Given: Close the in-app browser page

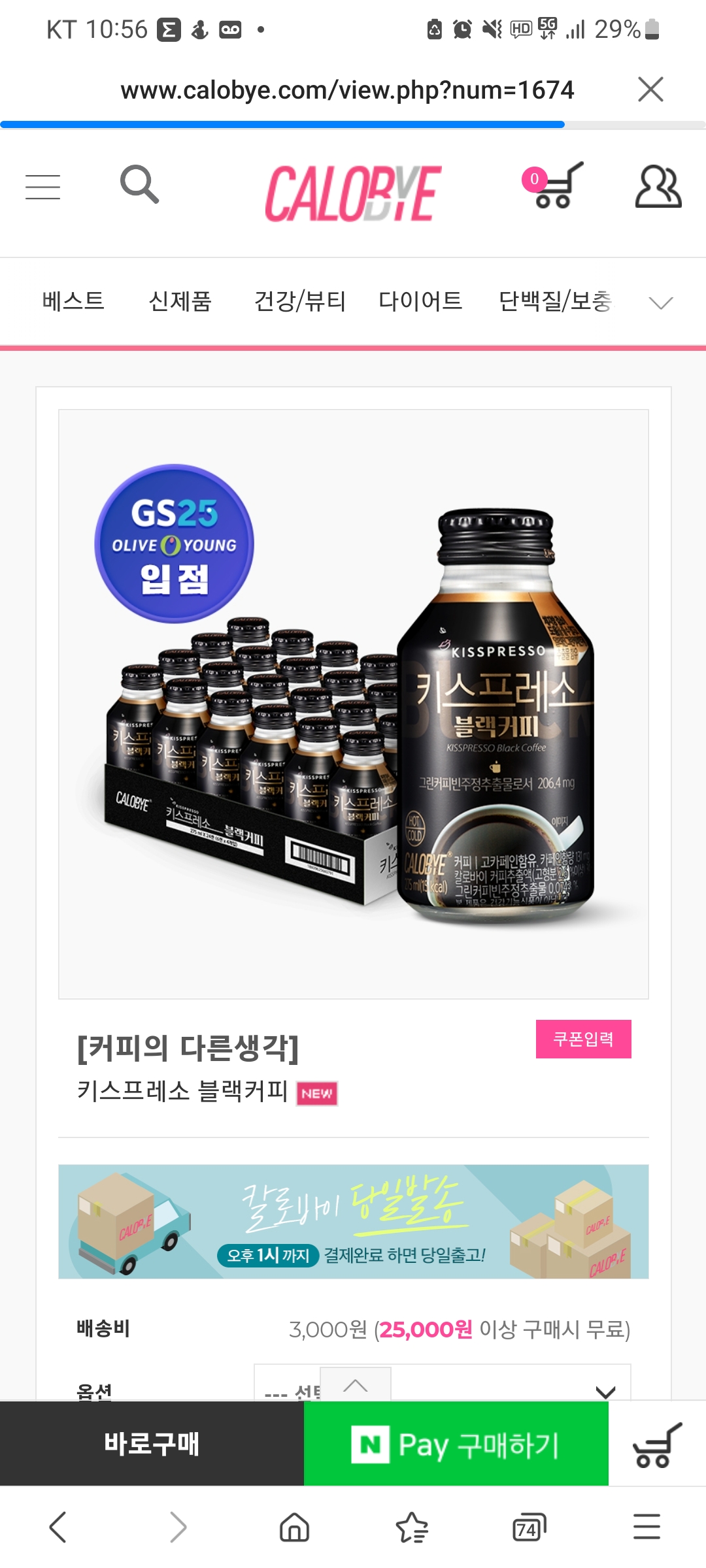Looking at the screenshot, I should click(650, 90).
